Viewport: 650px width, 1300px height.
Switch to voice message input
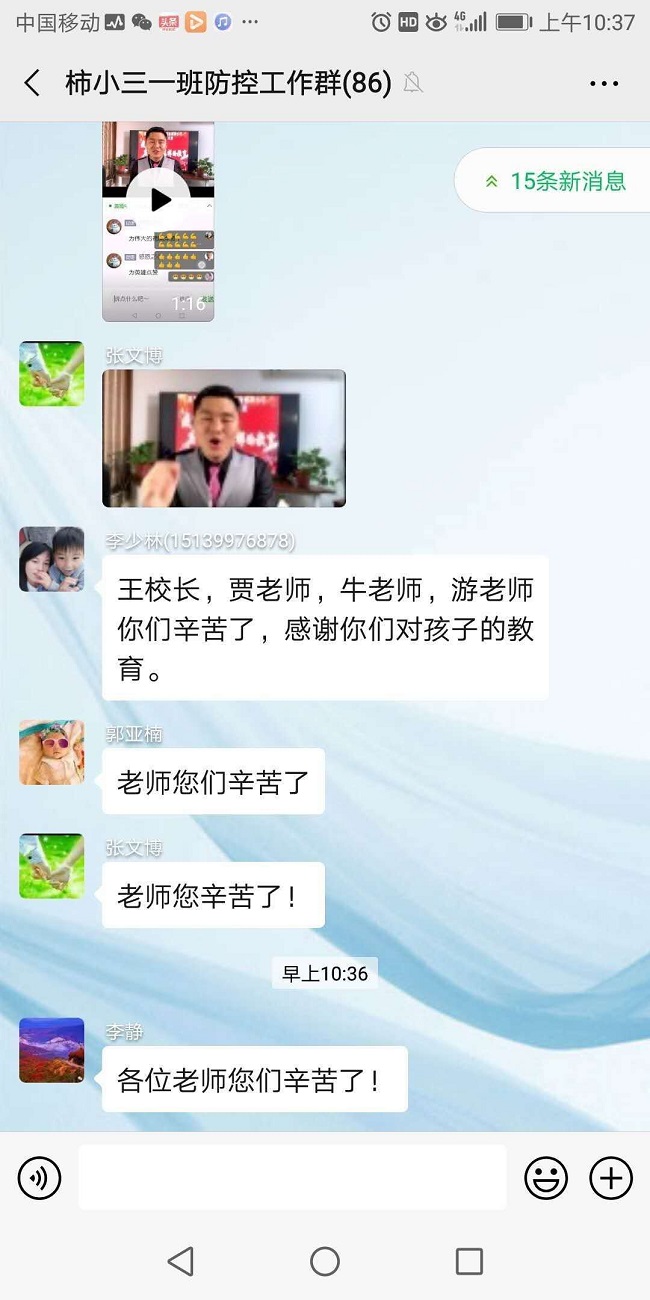39,1178
